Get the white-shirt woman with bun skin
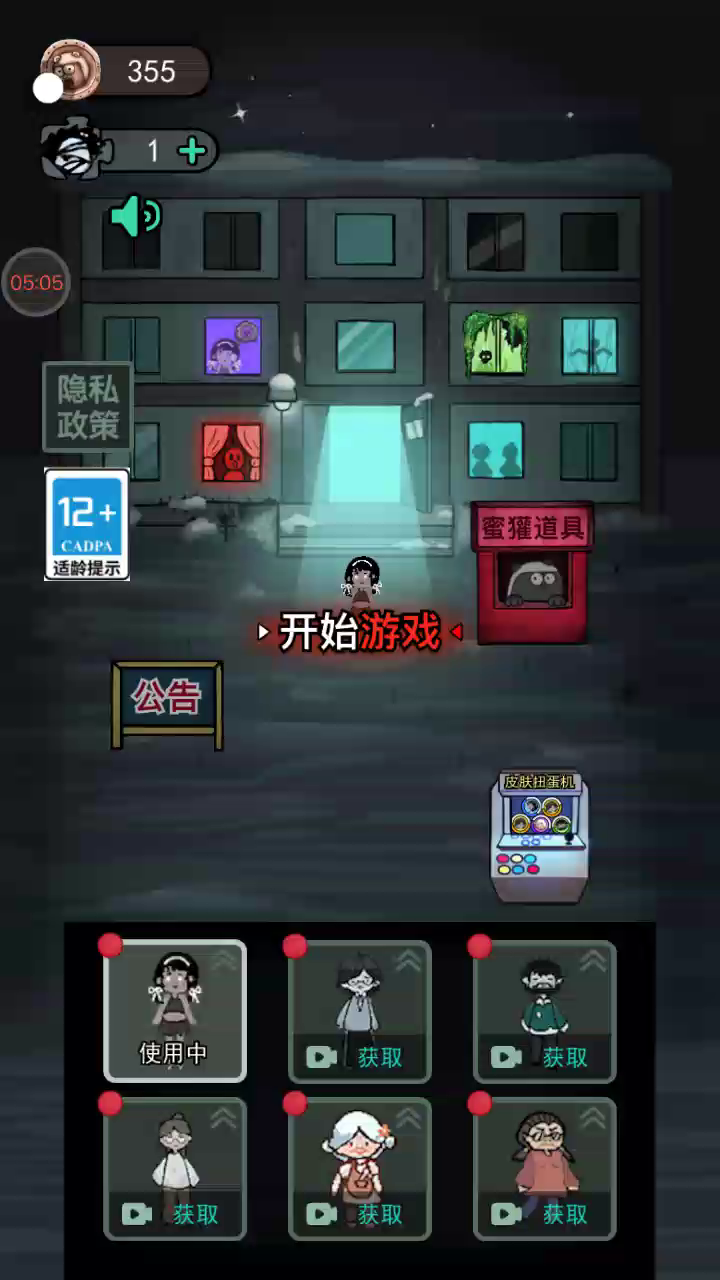 (175, 1169)
